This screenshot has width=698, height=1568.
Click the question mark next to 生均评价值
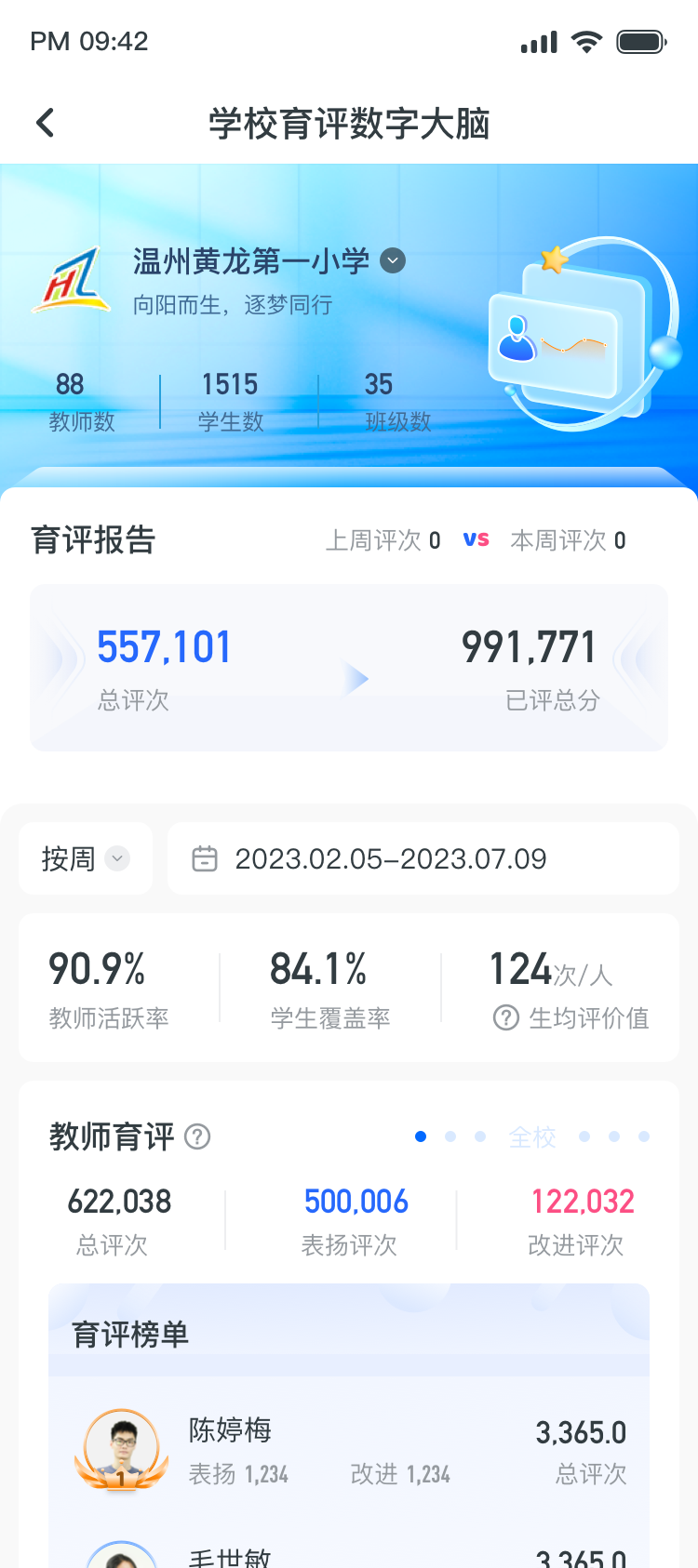click(x=504, y=1018)
